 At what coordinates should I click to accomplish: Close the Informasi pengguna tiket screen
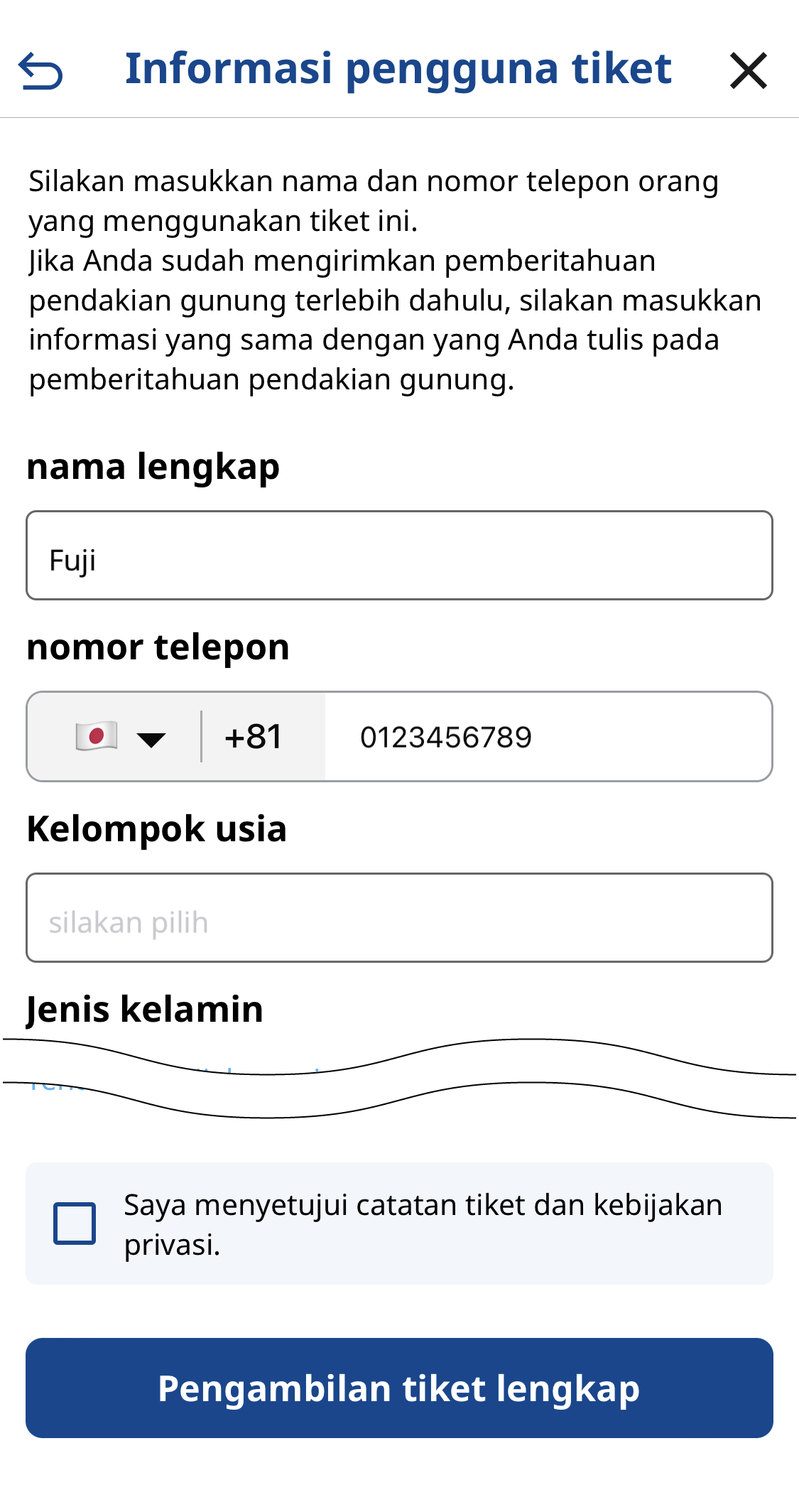coord(748,71)
